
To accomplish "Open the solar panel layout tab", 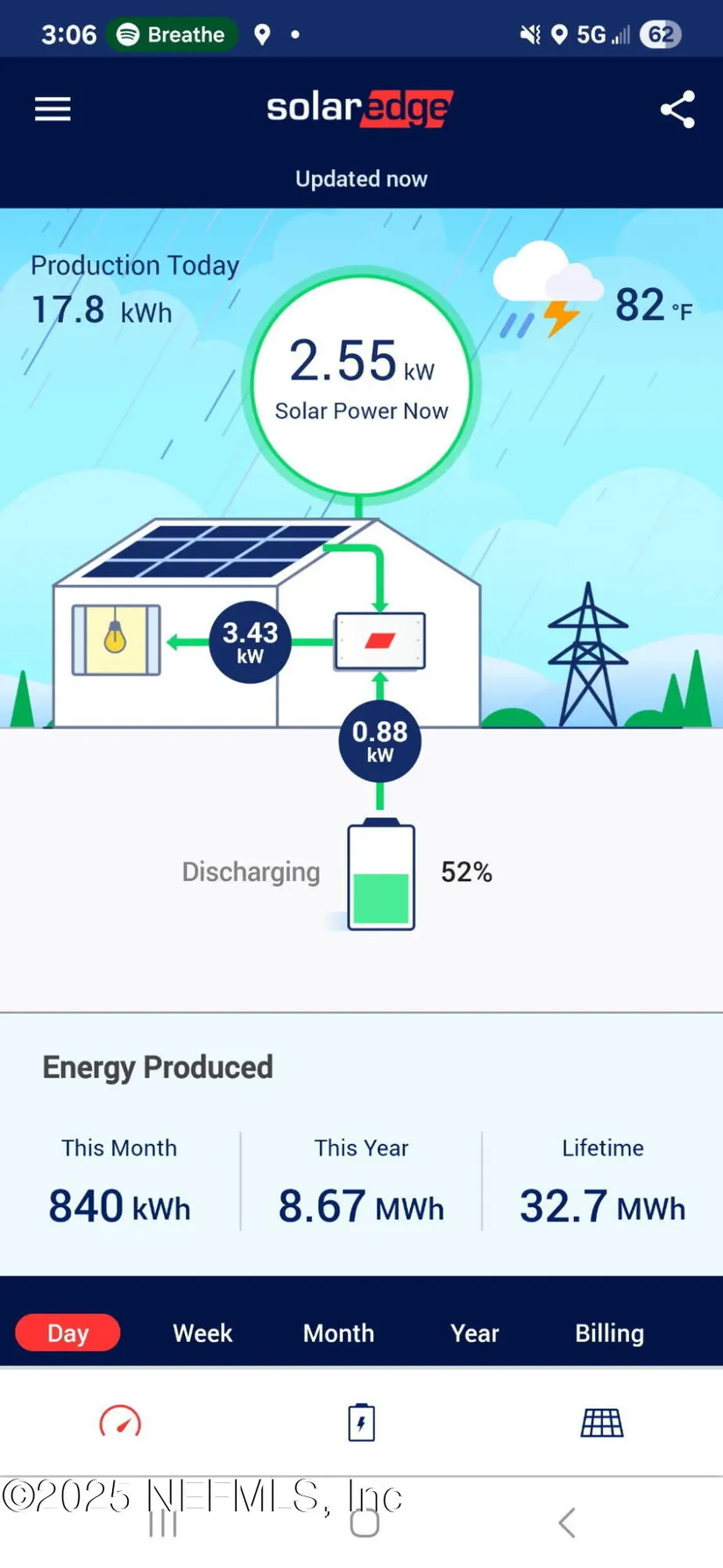I will (602, 1423).
